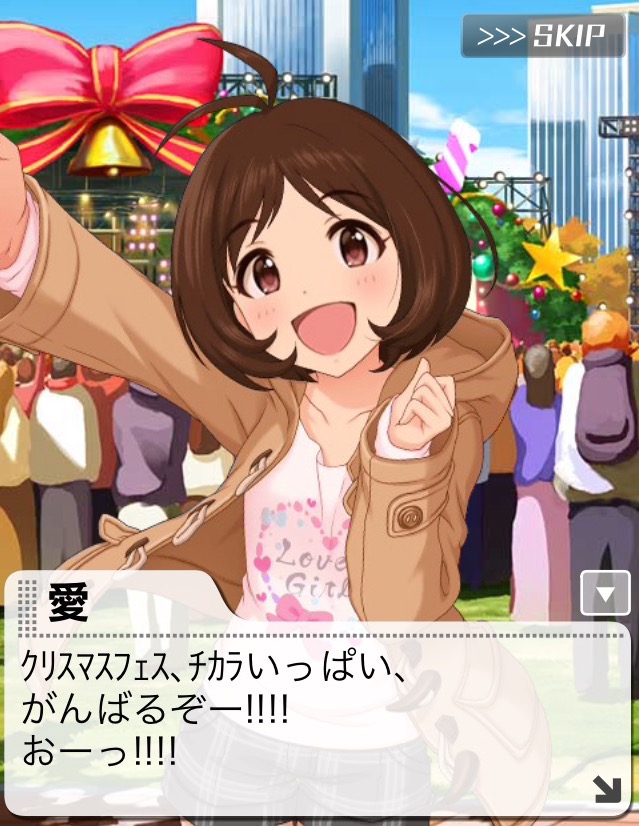The width and height of the screenshot is (639, 826).
Task: Collapse the dialogue box with the down arrow
Action: click(x=604, y=596)
